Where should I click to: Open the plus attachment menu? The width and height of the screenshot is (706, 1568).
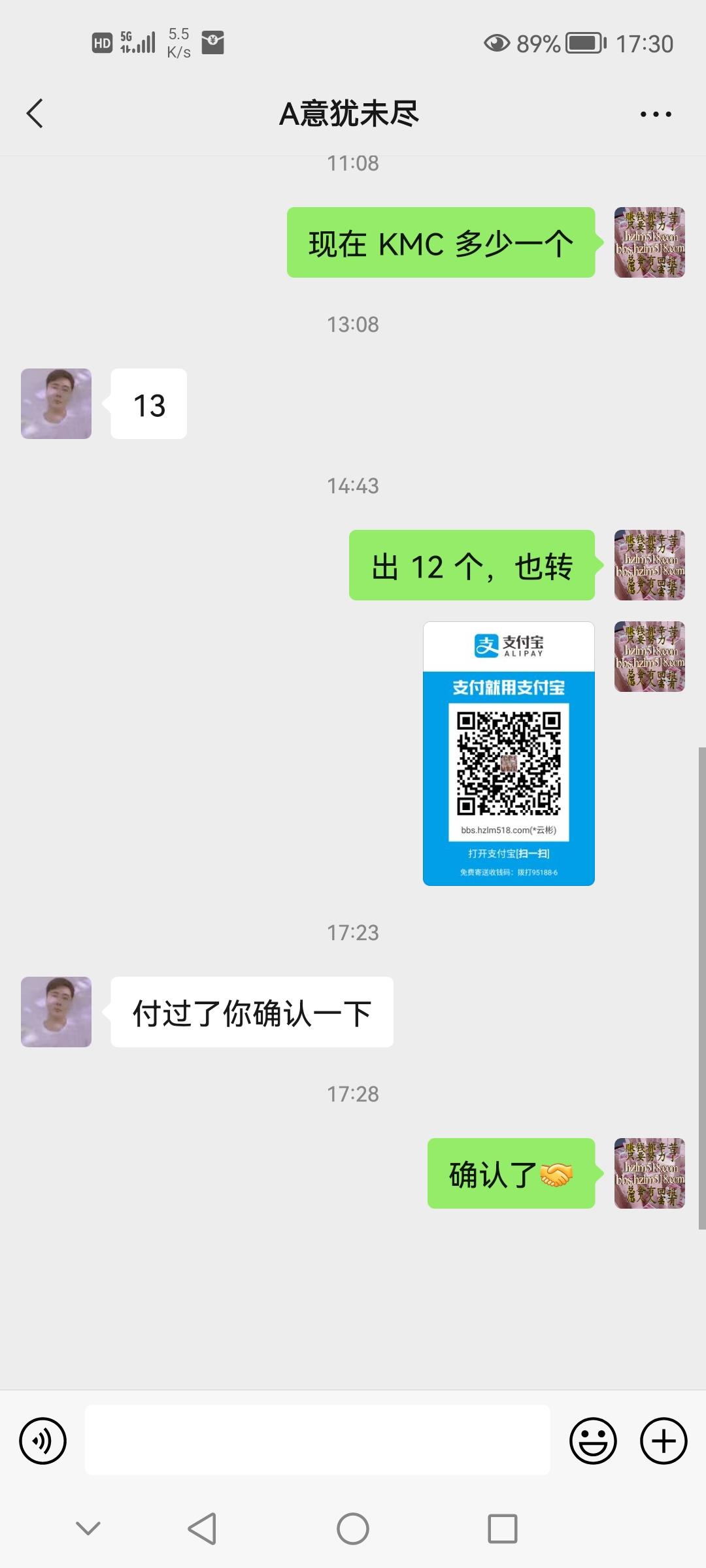point(664,1441)
